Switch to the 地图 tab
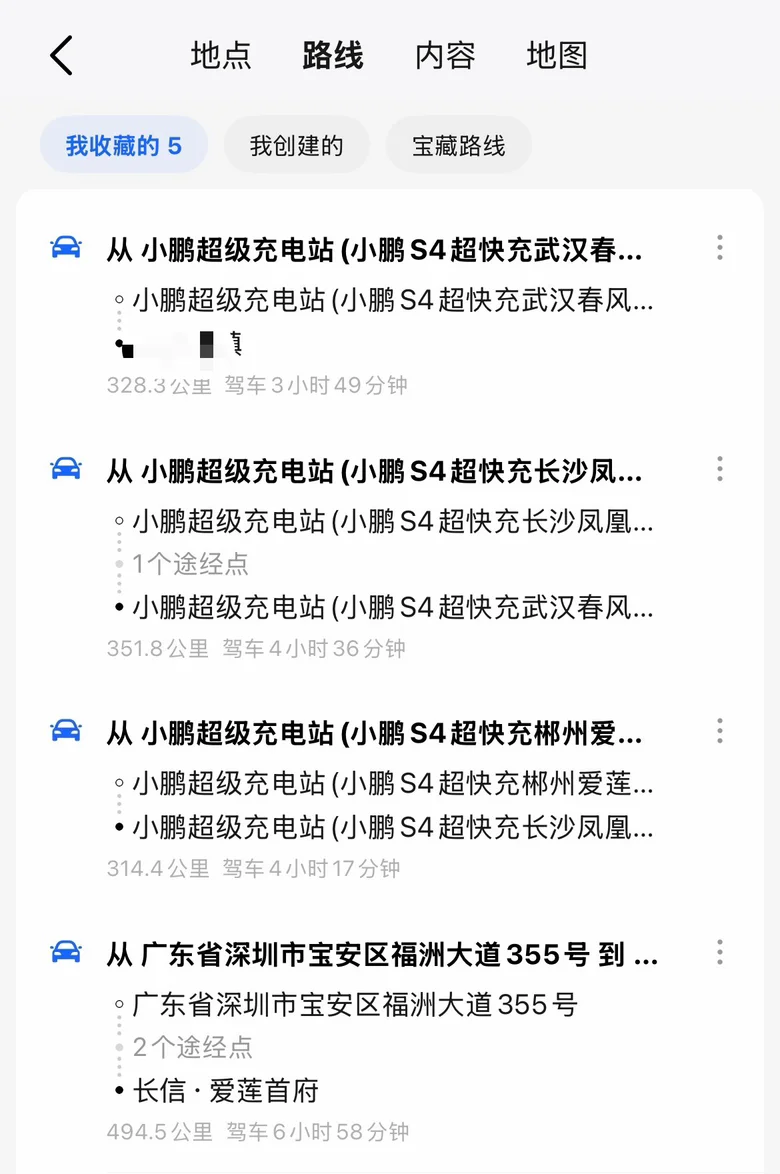 [557, 55]
